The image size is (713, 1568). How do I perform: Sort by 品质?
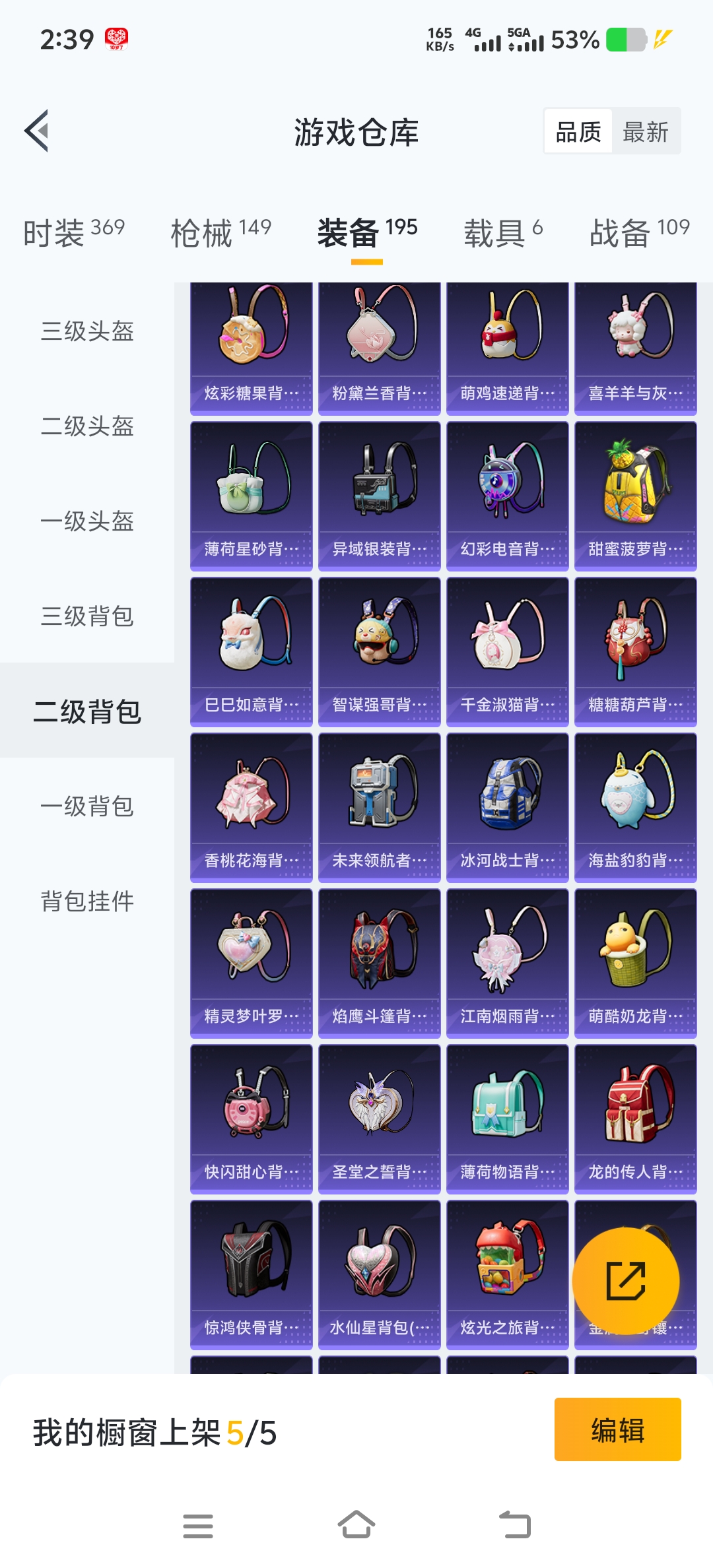click(578, 132)
